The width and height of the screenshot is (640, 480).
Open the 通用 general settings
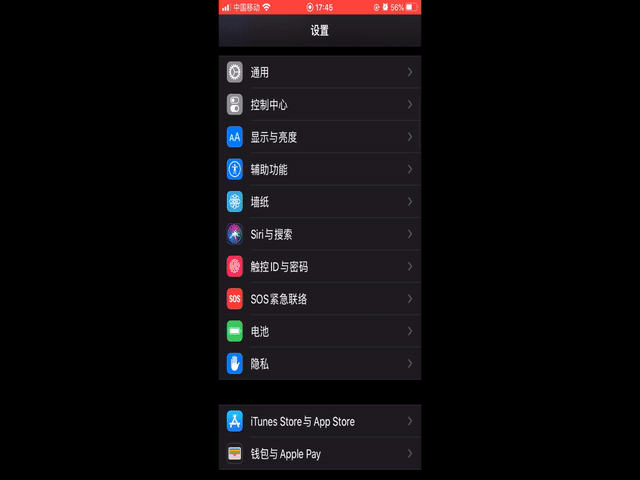click(x=319, y=72)
